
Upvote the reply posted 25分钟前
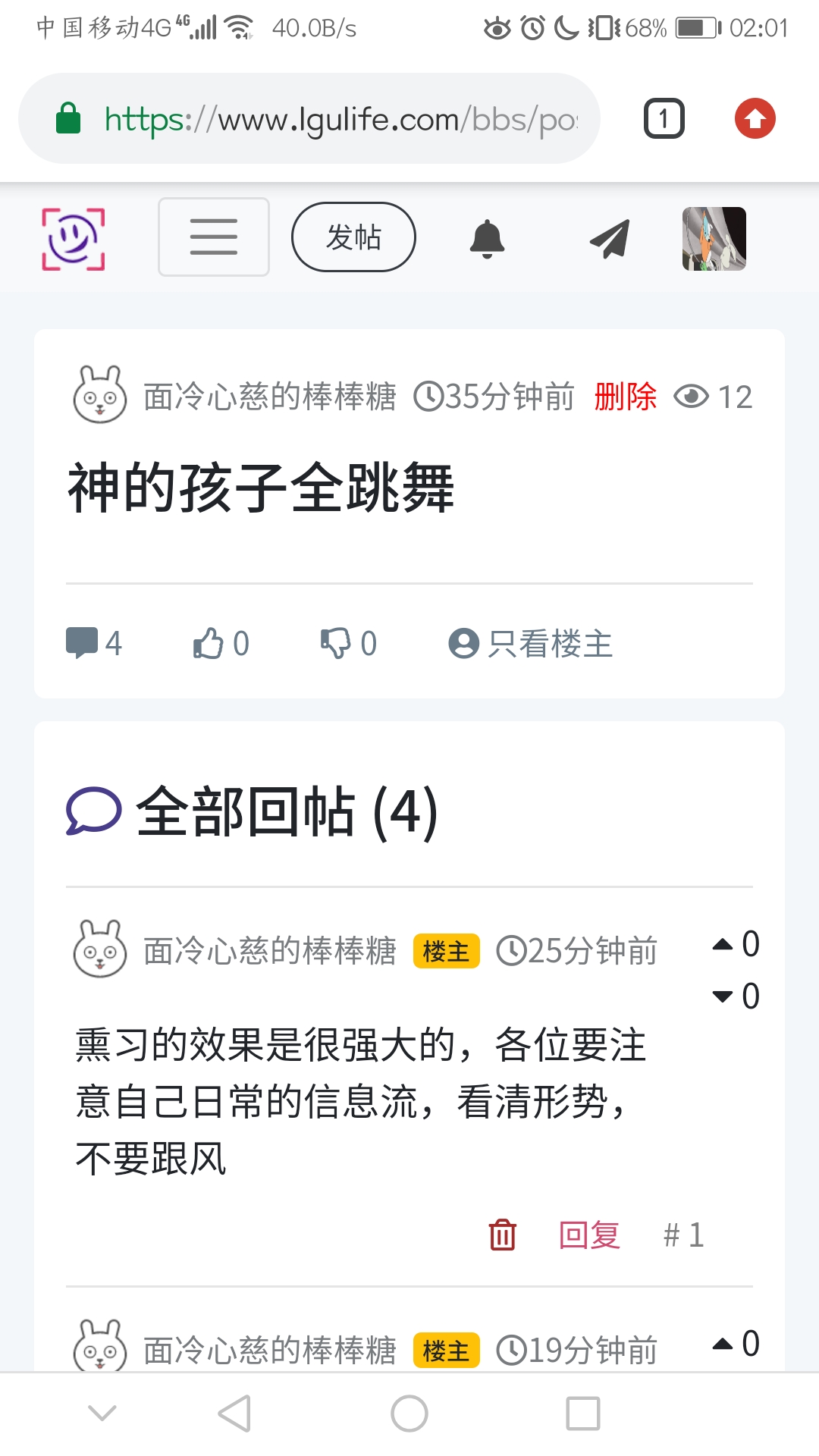click(x=724, y=944)
